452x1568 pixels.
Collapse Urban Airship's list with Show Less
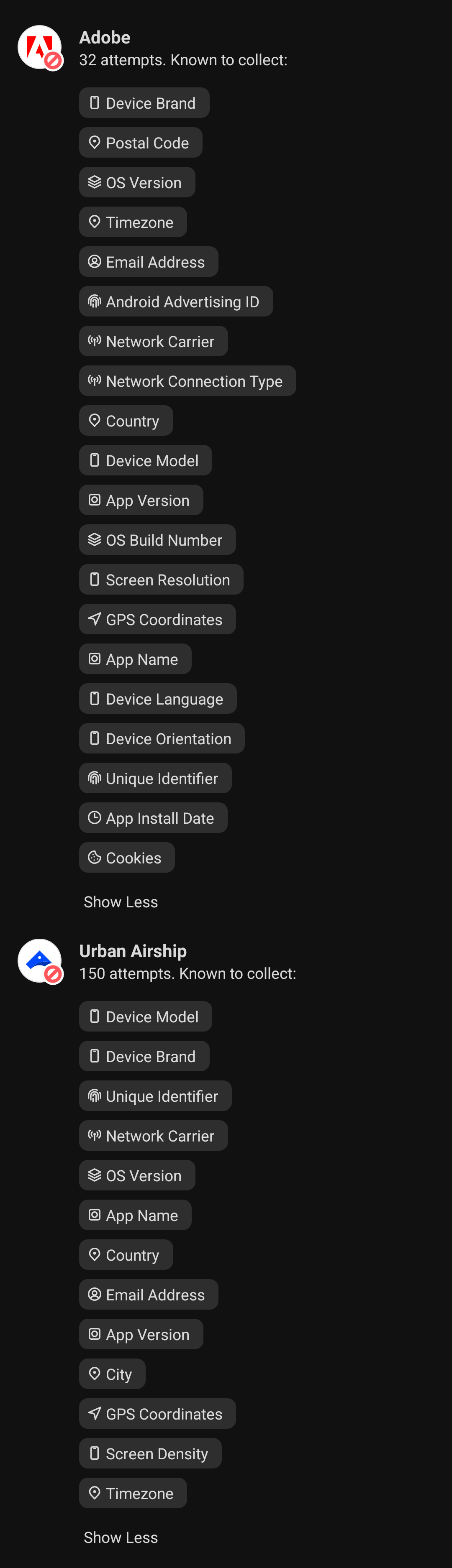tap(121, 1537)
